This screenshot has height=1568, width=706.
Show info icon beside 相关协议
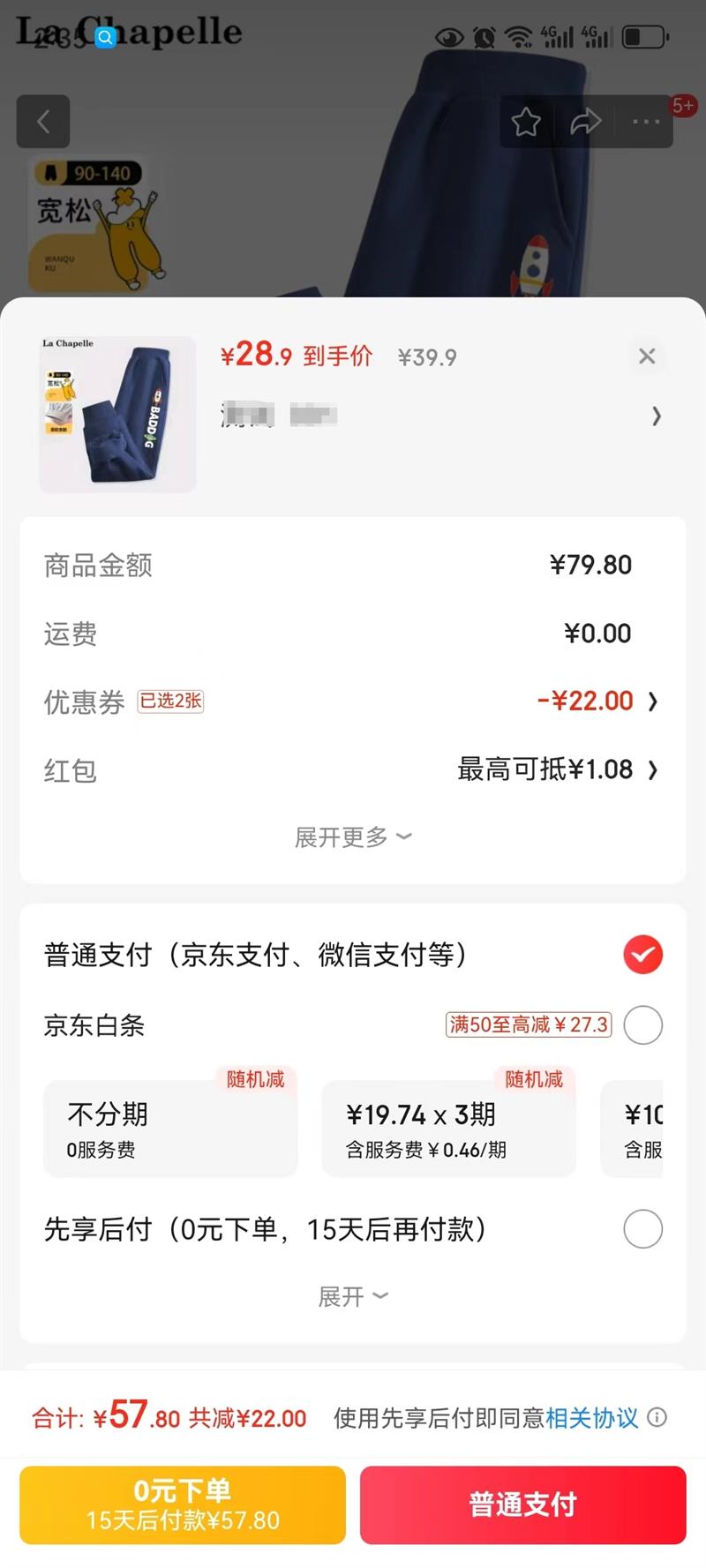[657, 1417]
